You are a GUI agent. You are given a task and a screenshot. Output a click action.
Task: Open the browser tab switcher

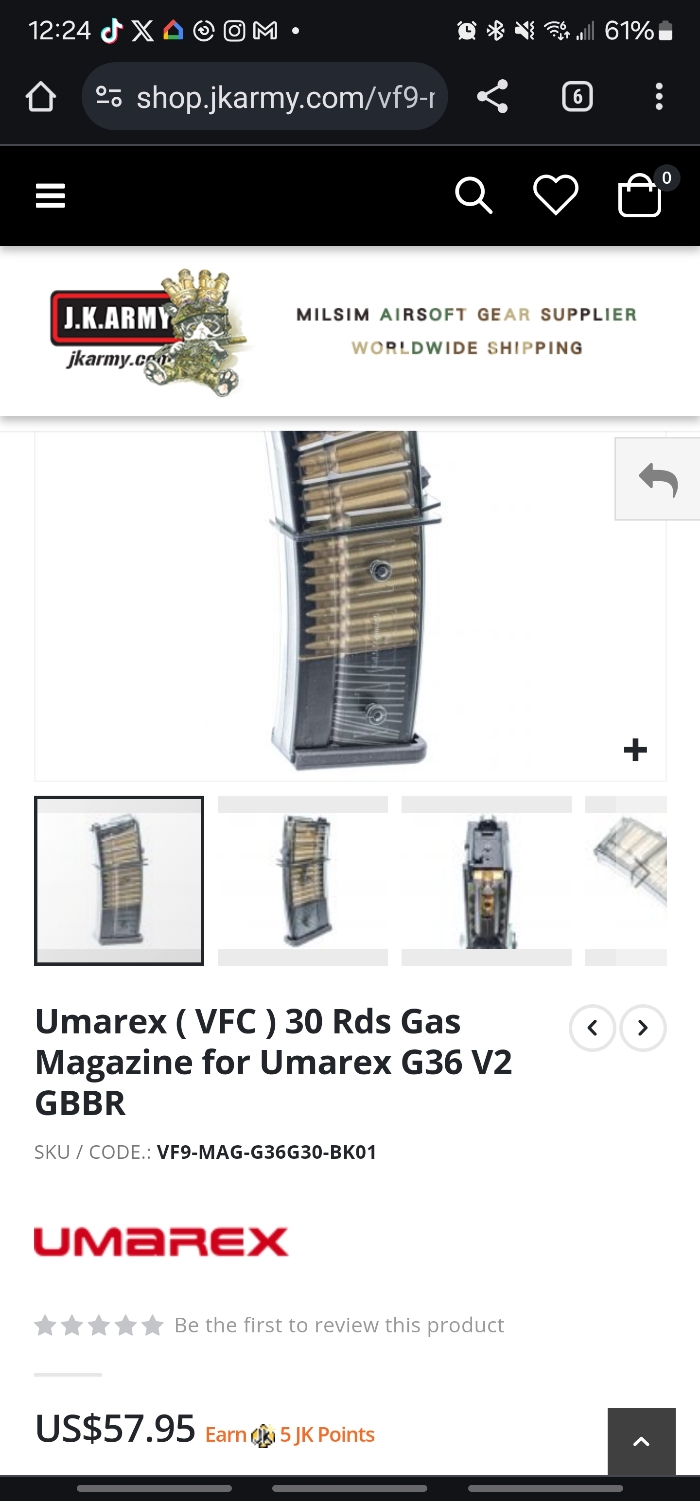577,97
